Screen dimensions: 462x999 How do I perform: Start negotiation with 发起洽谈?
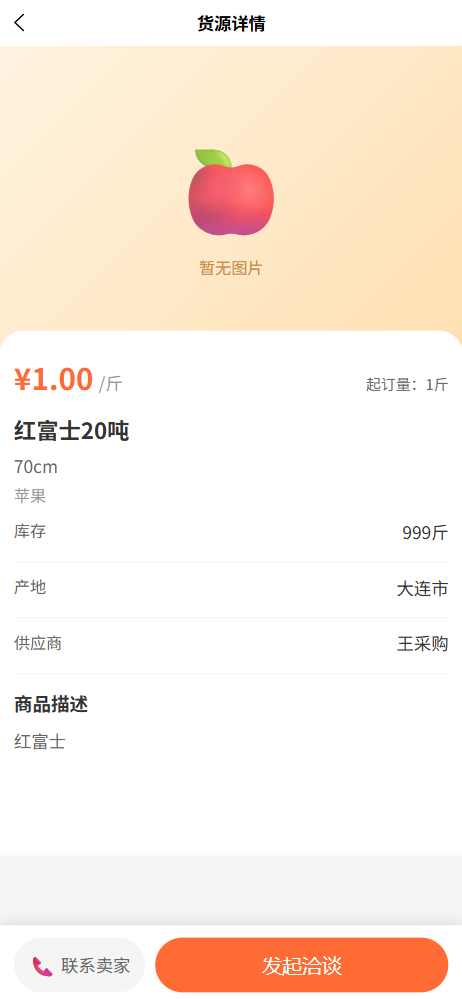(302, 965)
